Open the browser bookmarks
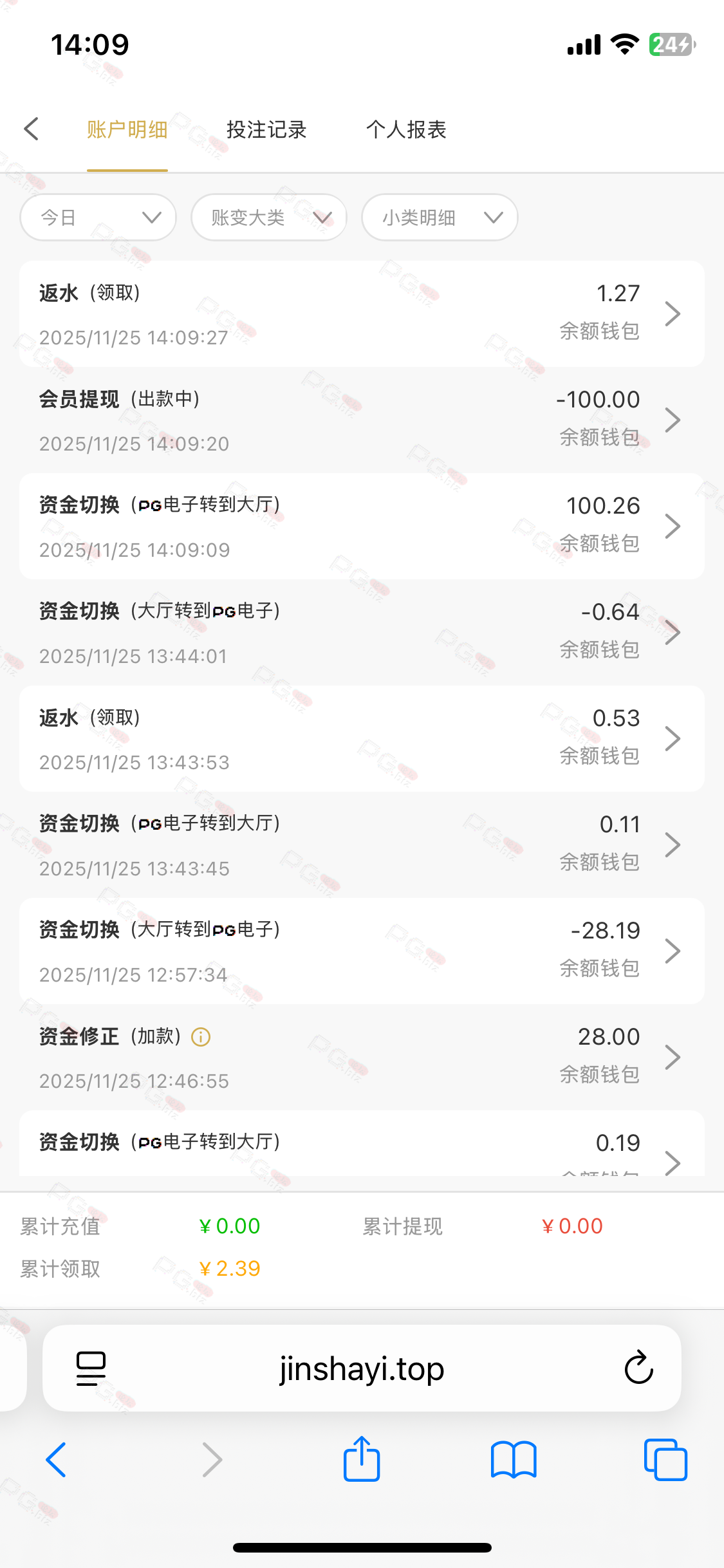Viewport: 724px width, 1568px height. (513, 1459)
